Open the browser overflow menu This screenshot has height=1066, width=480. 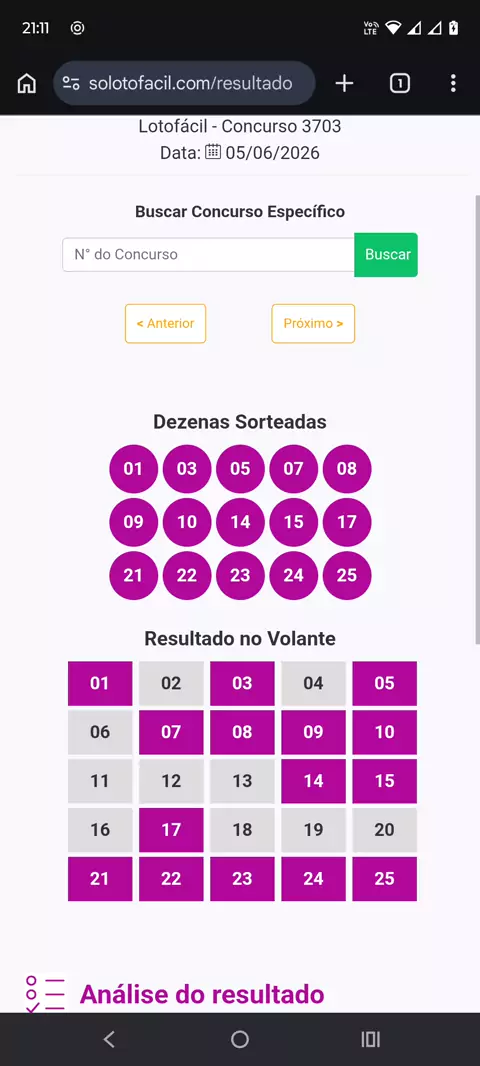[x=453, y=84]
